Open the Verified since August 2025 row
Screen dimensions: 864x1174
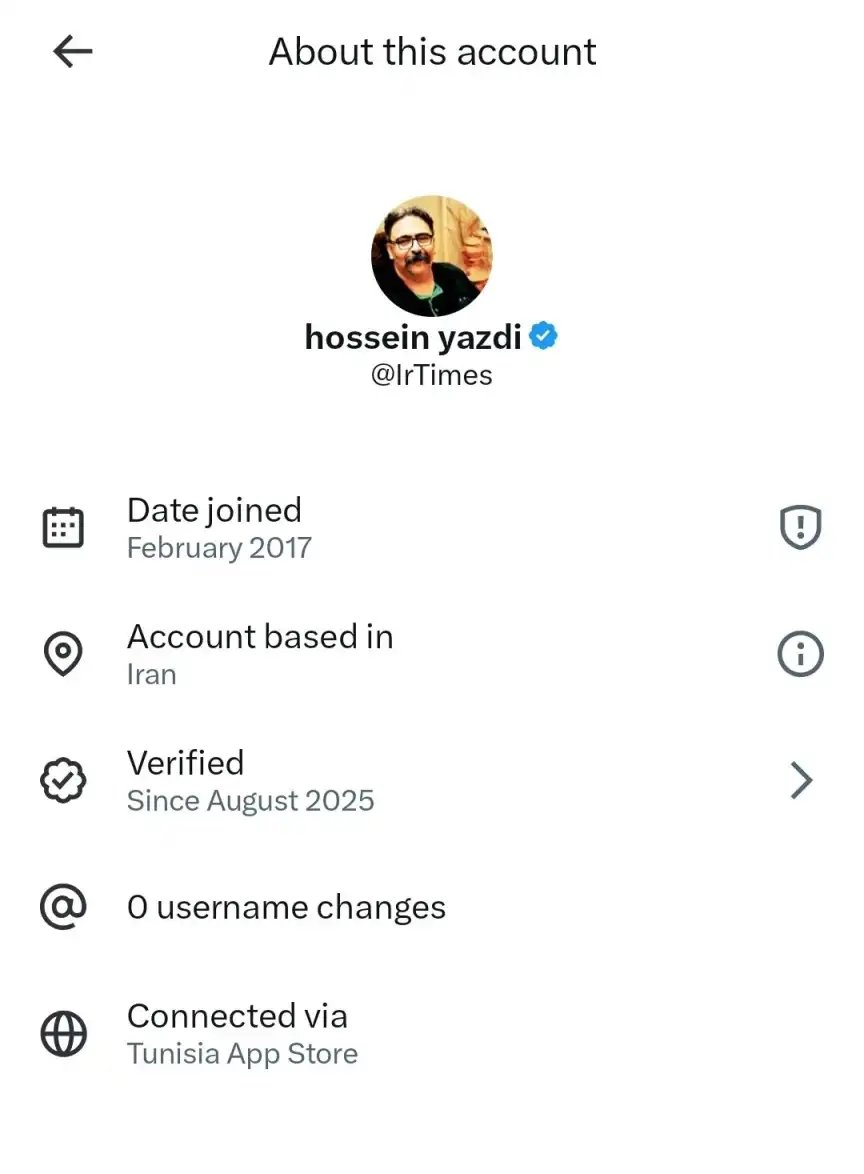point(430,781)
